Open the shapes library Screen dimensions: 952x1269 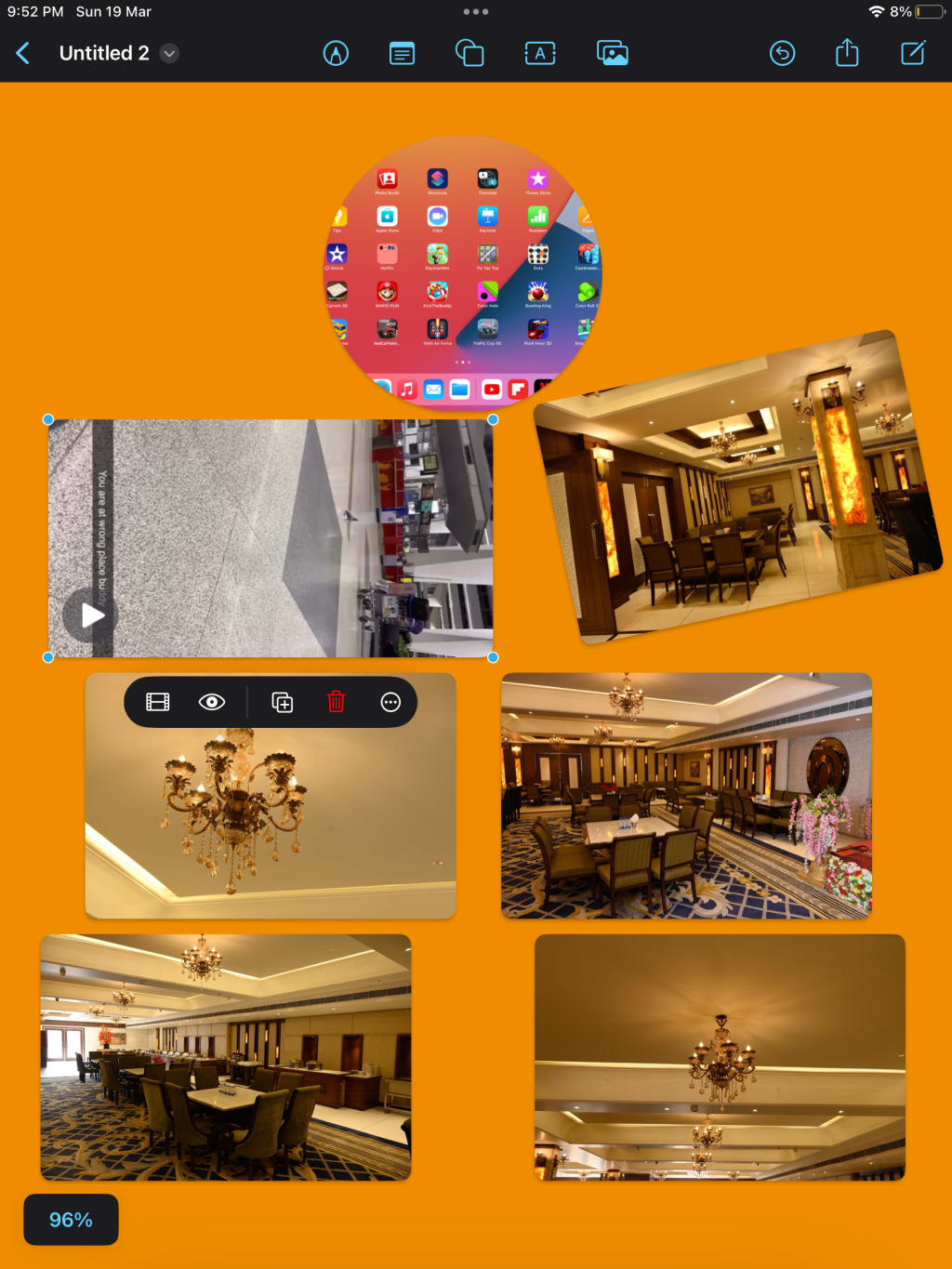point(469,53)
